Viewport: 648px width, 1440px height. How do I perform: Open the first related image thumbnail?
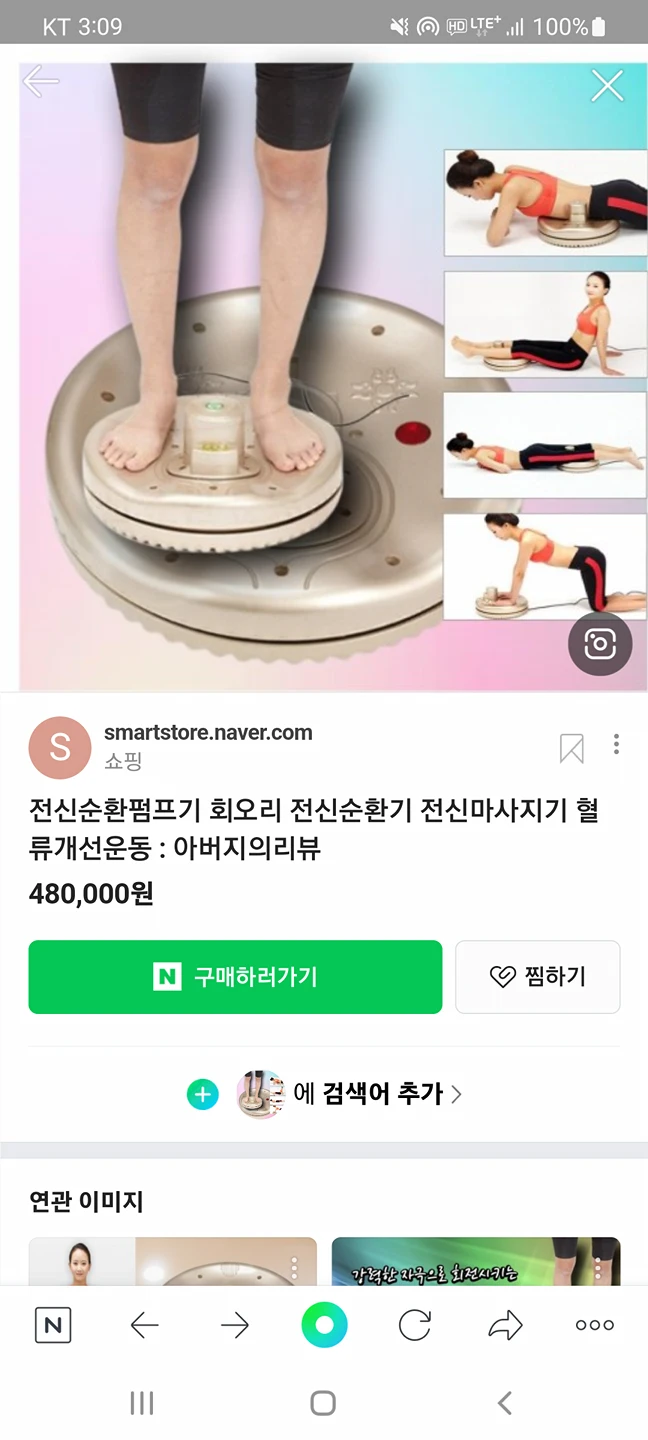click(x=172, y=1261)
